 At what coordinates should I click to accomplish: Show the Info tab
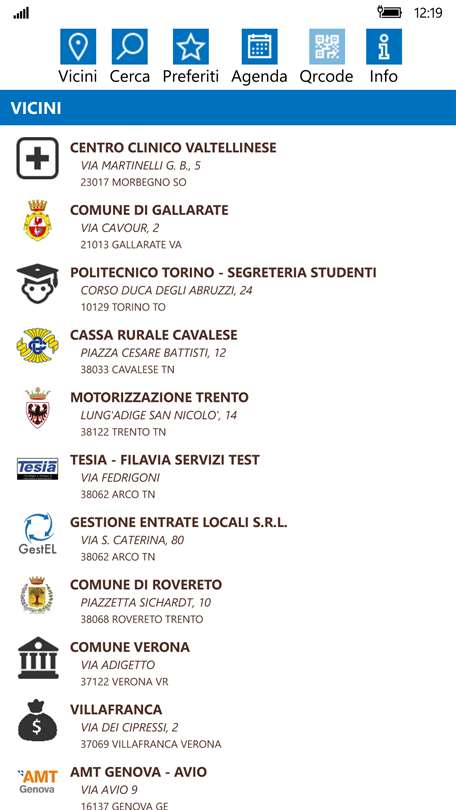(384, 56)
